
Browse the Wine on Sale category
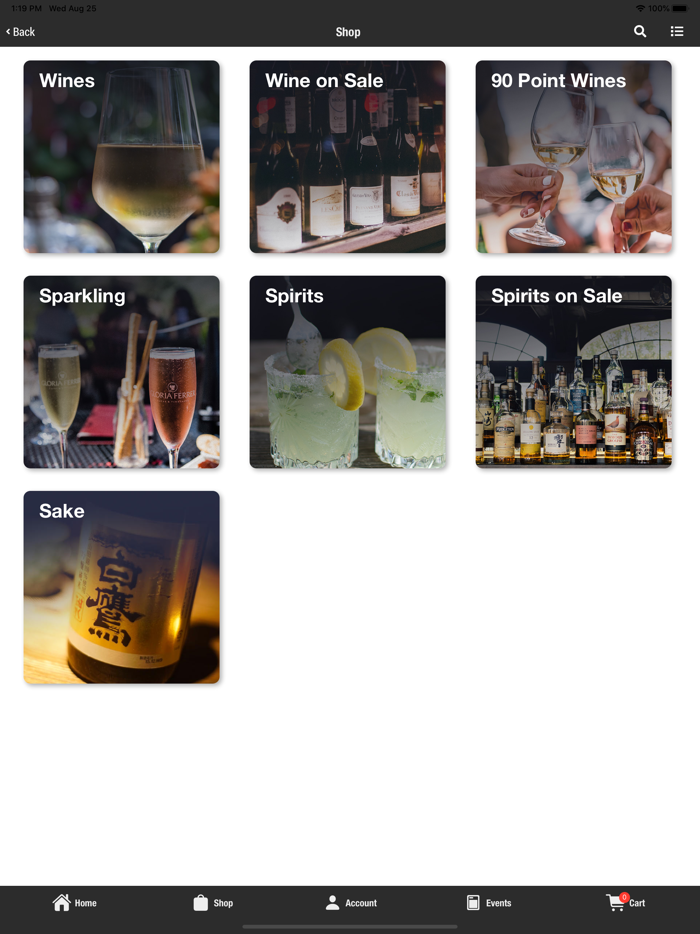pos(348,157)
